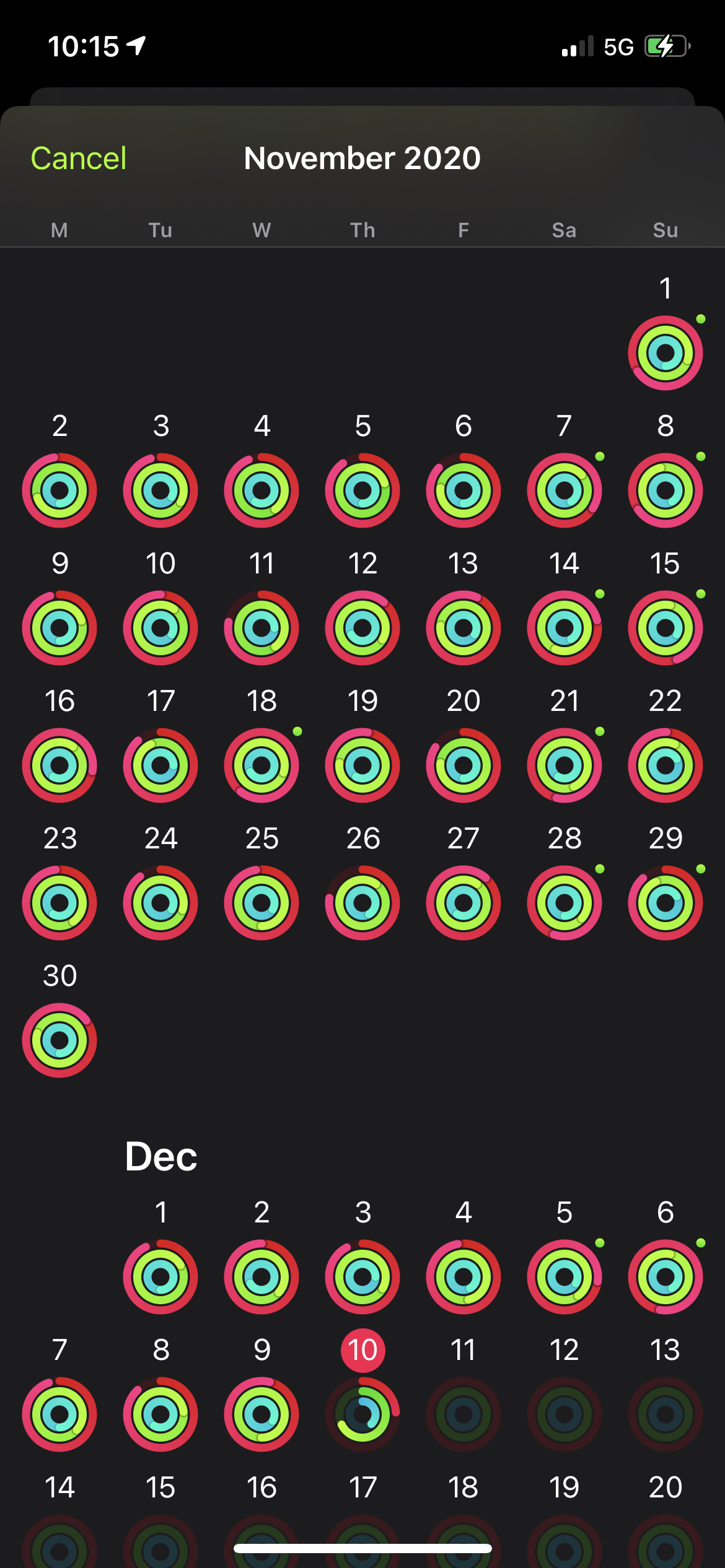
Task: Select December 1 activity rings
Action: (x=160, y=1276)
